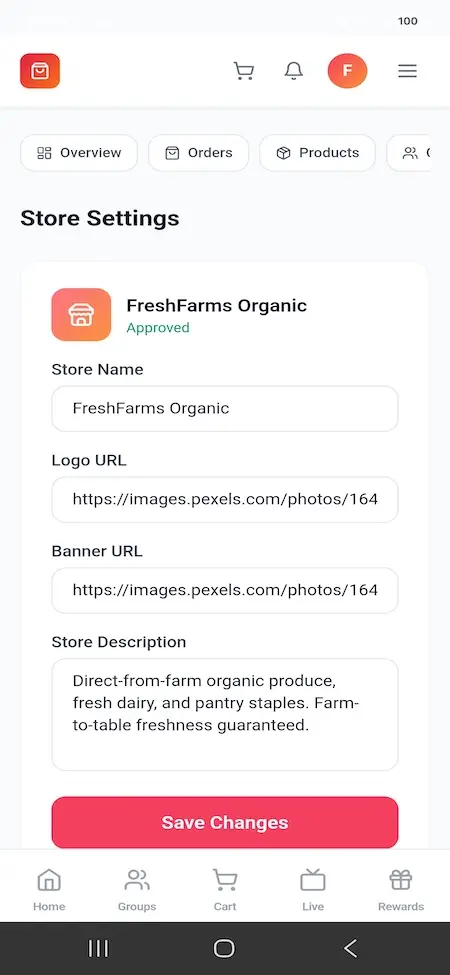450x975 pixels.
Task: Edit the Banner URL field
Action: tap(224, 590)
